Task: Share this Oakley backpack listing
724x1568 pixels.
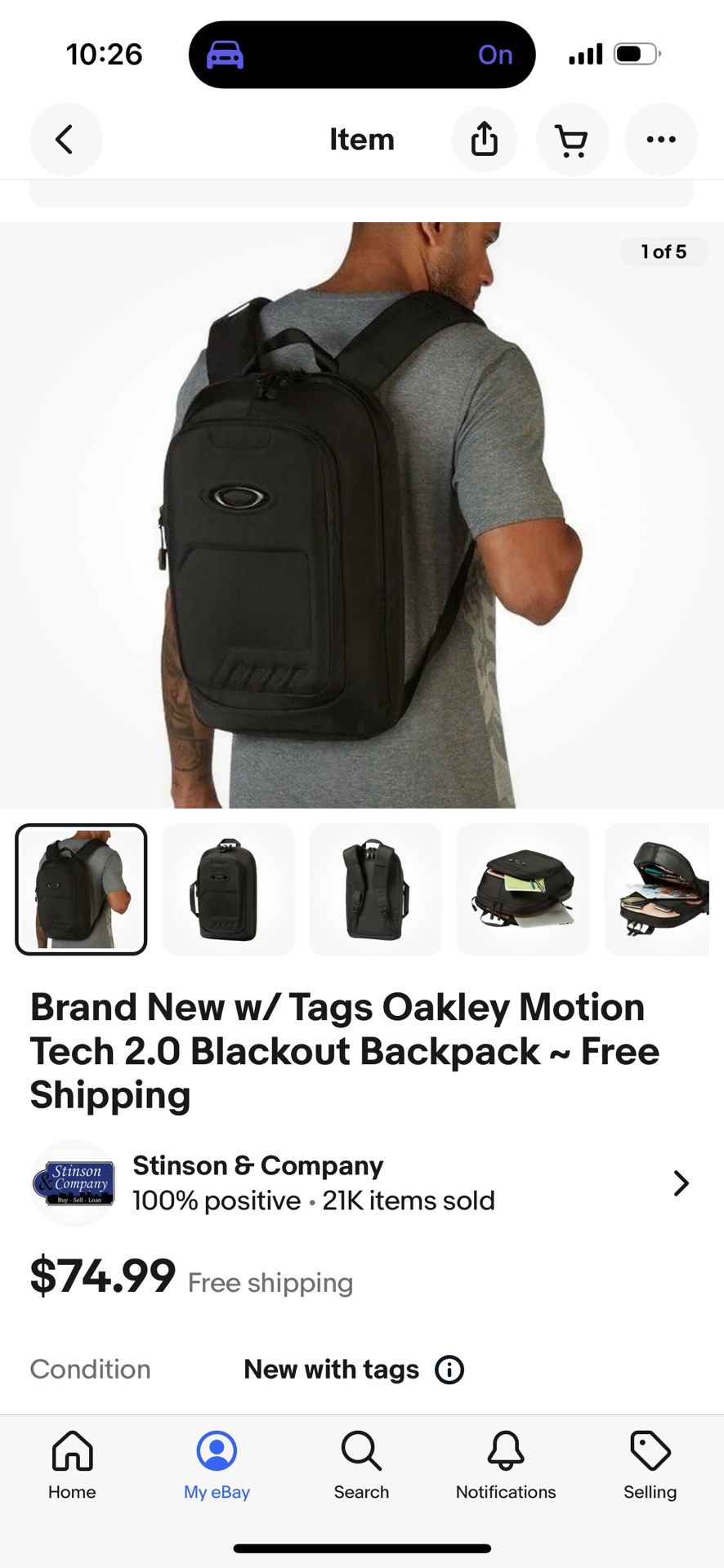Action: pyautogui.click(x=485, y=139)
